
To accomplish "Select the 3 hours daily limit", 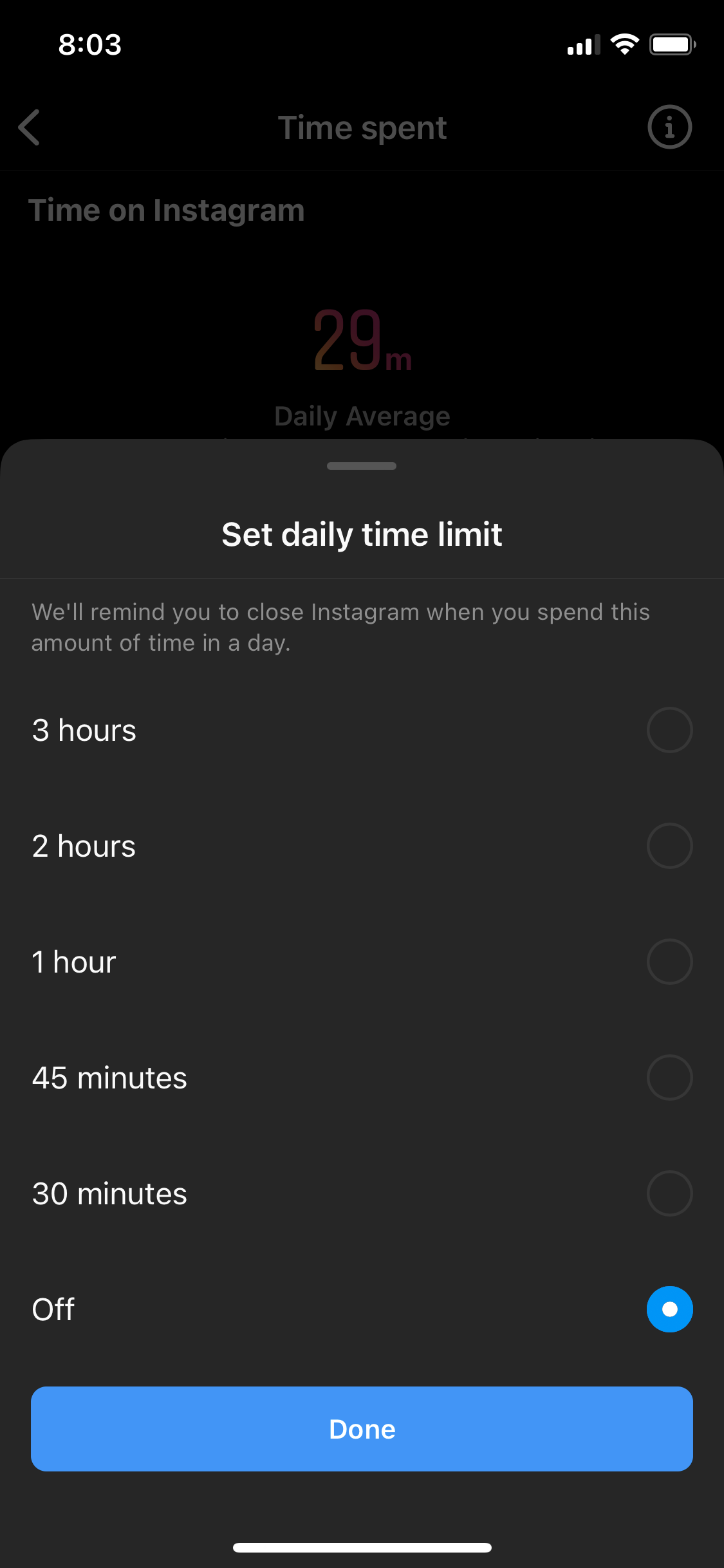I will click(x=669, y=730).
